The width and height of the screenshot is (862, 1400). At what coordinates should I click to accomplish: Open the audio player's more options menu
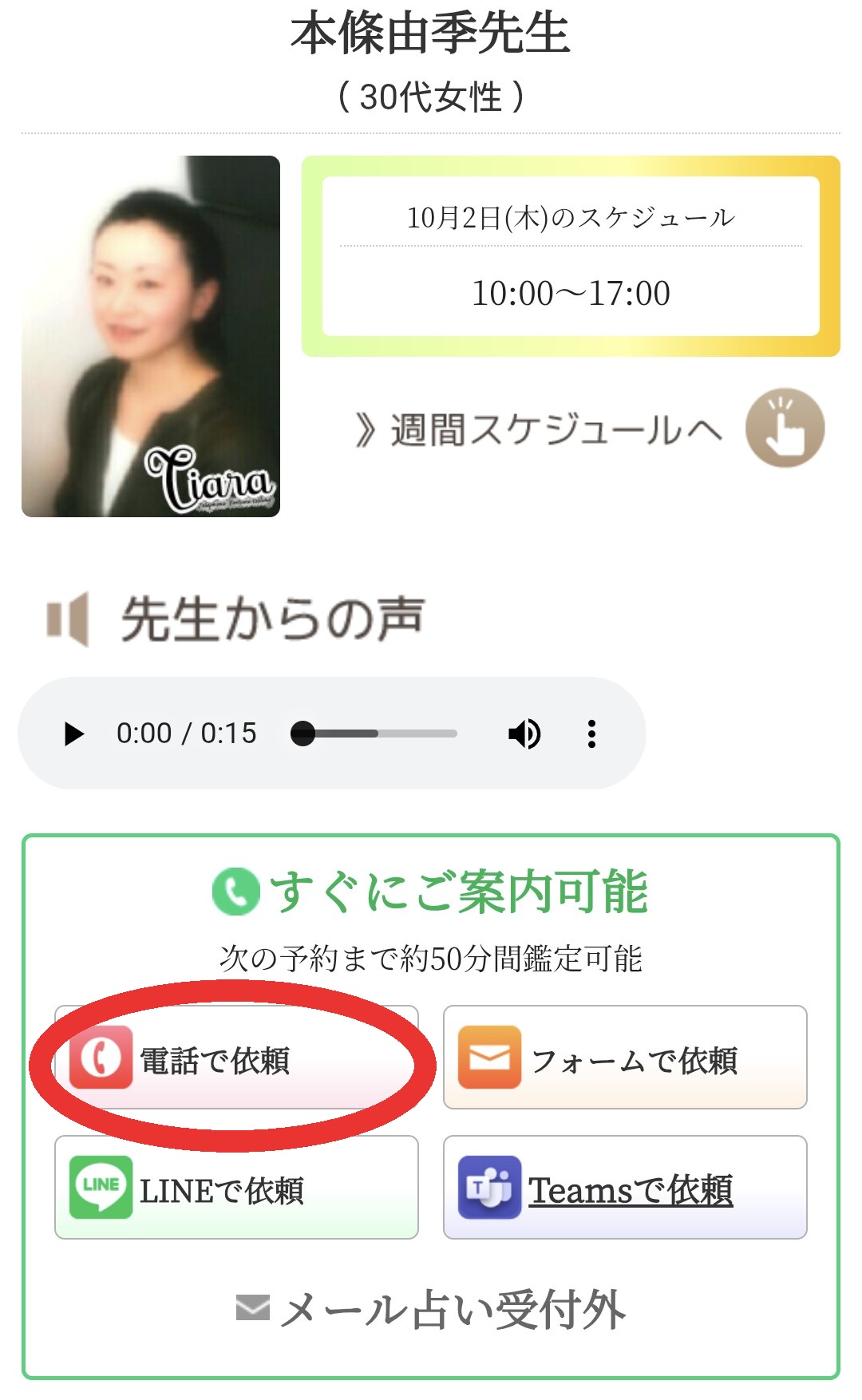coord(591,734)
